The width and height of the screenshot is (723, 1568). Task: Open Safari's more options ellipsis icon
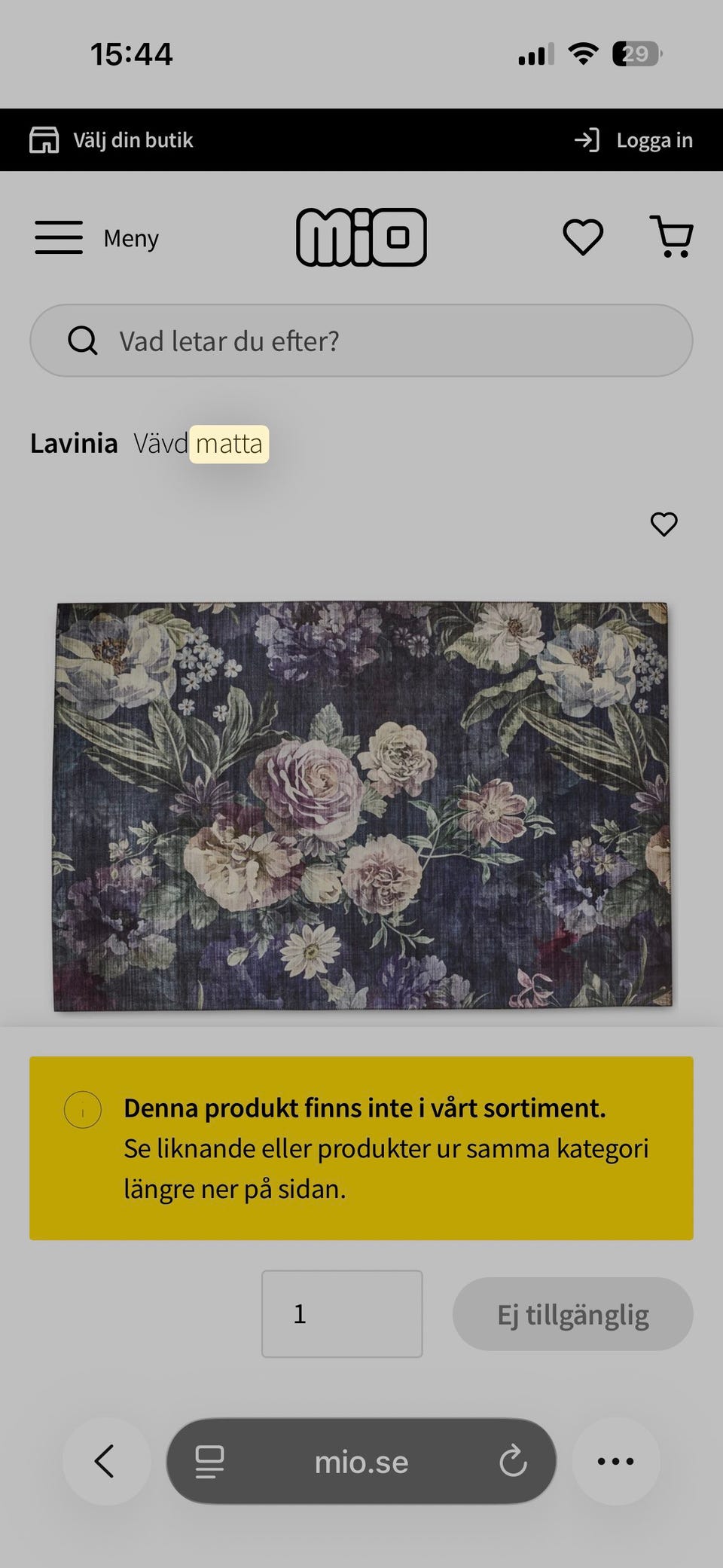pyautogui.click(x=615, y=1460)
